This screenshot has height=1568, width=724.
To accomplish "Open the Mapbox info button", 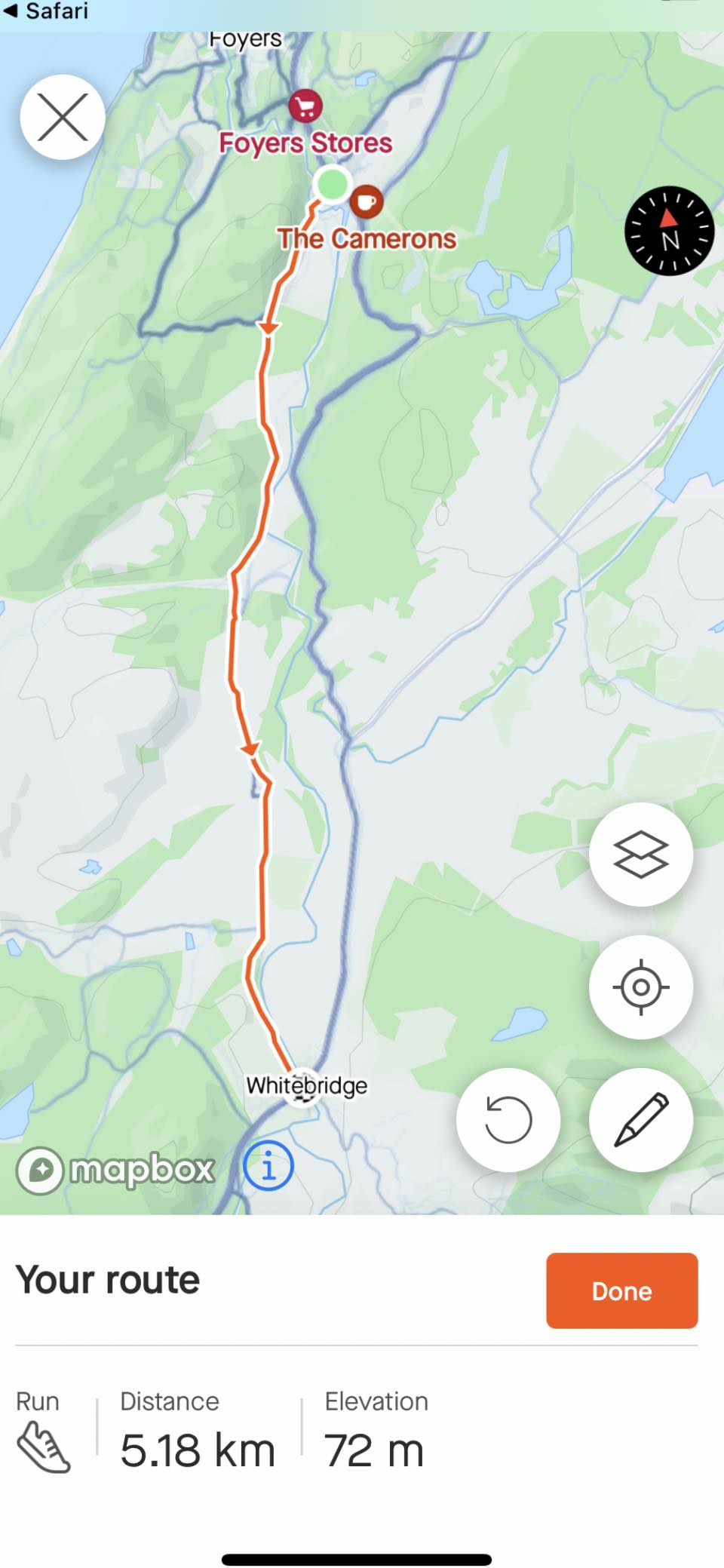I will [x=268, y=1166].
